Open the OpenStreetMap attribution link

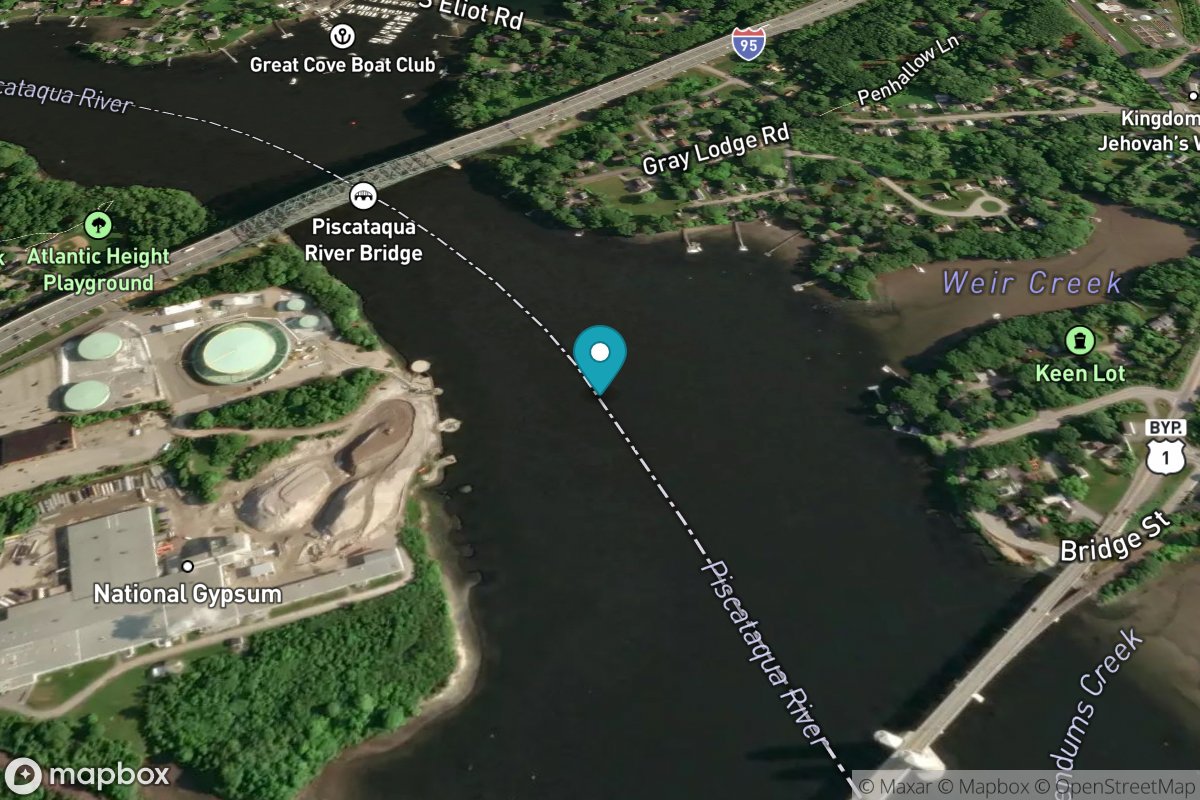click(1124, 787)
